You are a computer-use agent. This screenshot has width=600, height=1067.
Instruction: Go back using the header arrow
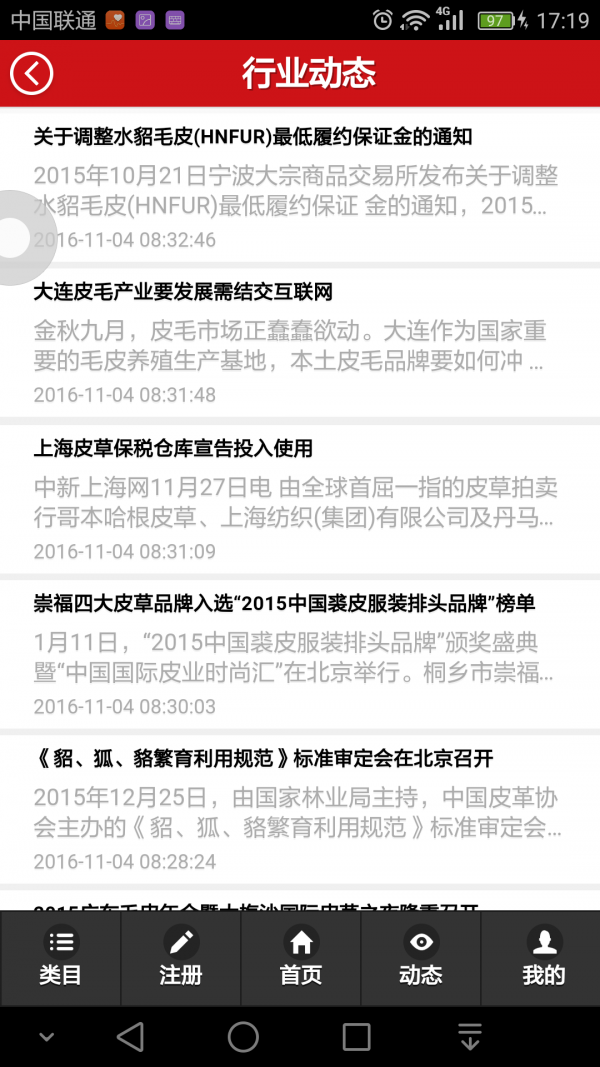pos(32,73)
